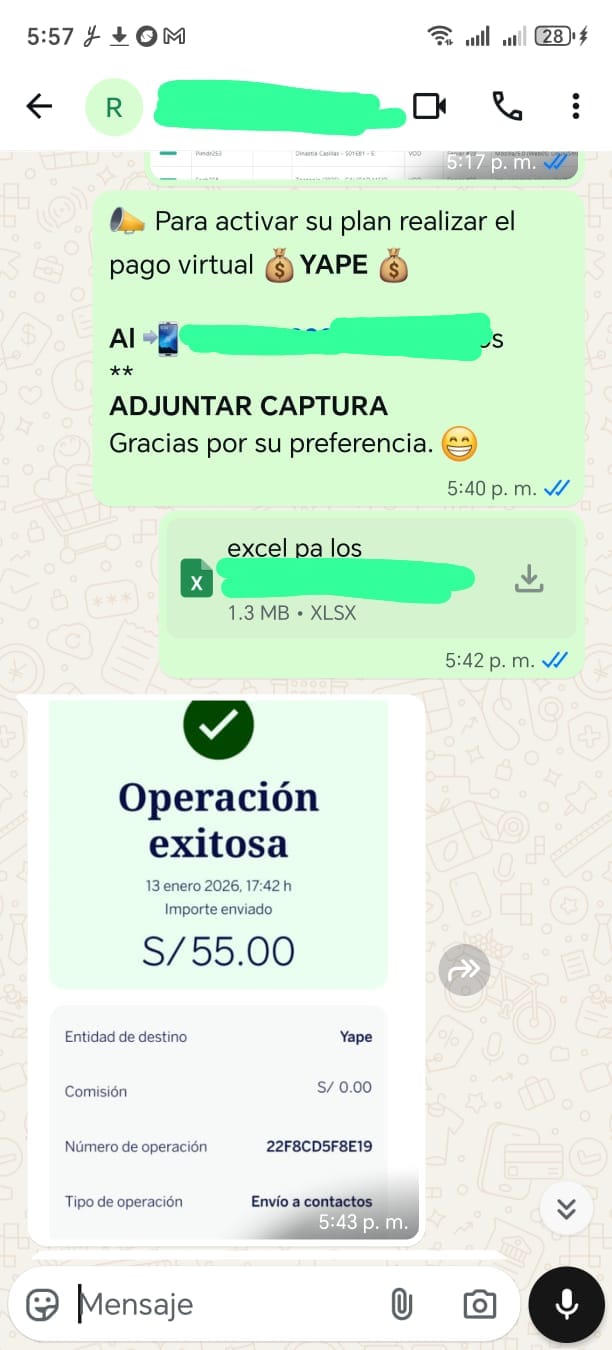Viewport: 612px width, 1350px height.
Task: Open the contact's profile avatar
Action: point(114,107)
